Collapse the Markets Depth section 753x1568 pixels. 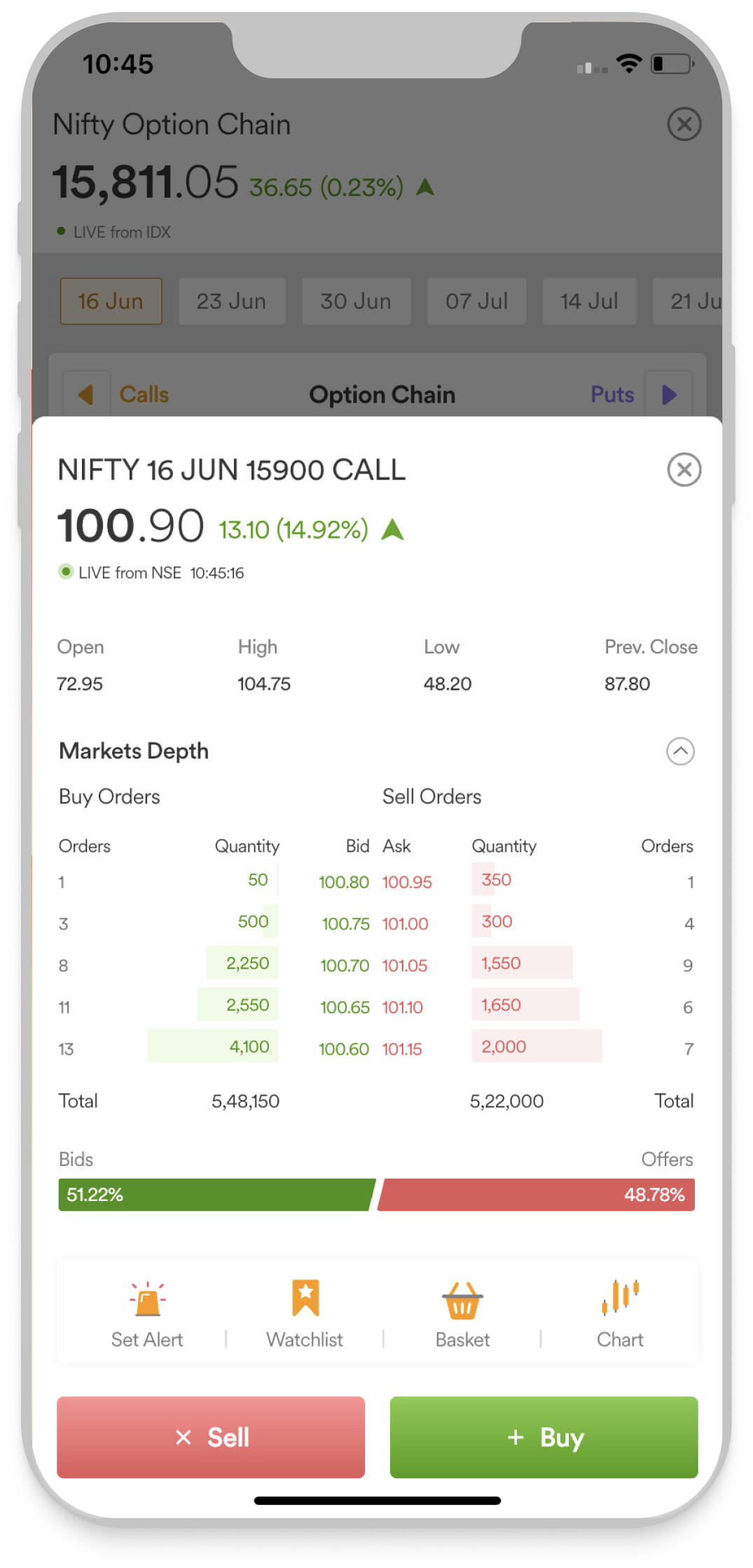[680, 751]
